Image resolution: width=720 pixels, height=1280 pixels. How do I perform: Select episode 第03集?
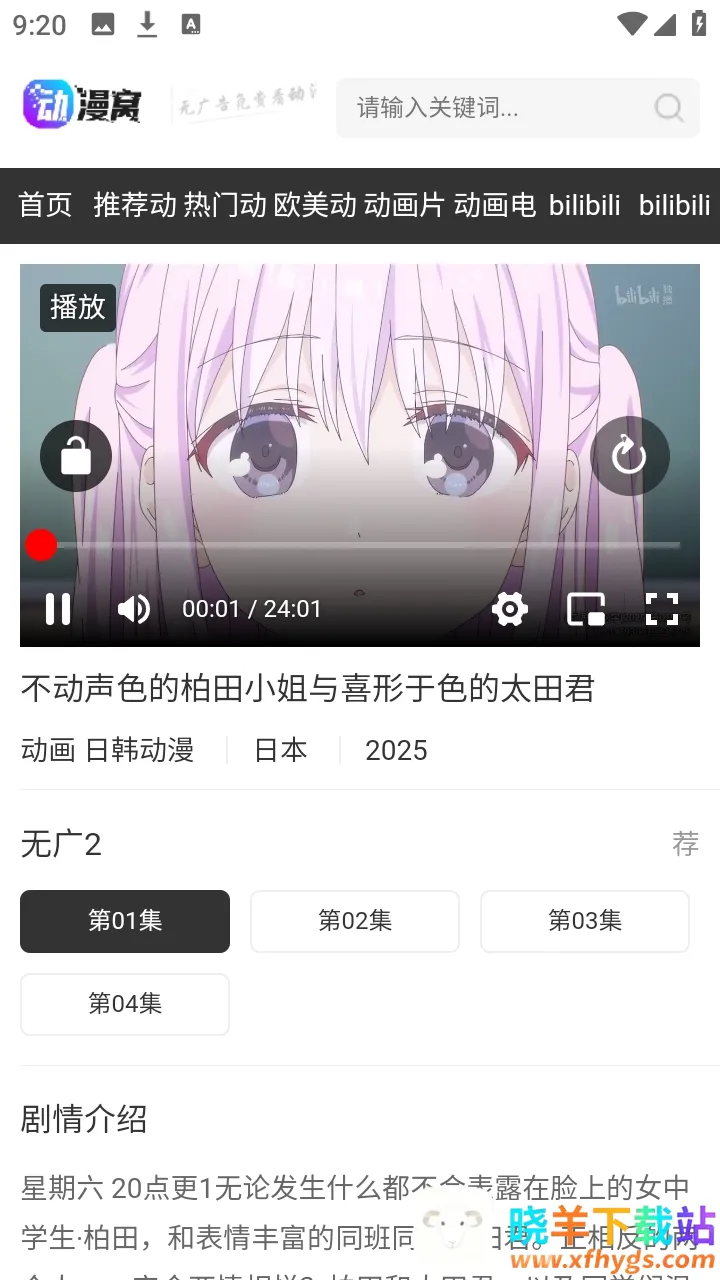(x=585, y=921)
